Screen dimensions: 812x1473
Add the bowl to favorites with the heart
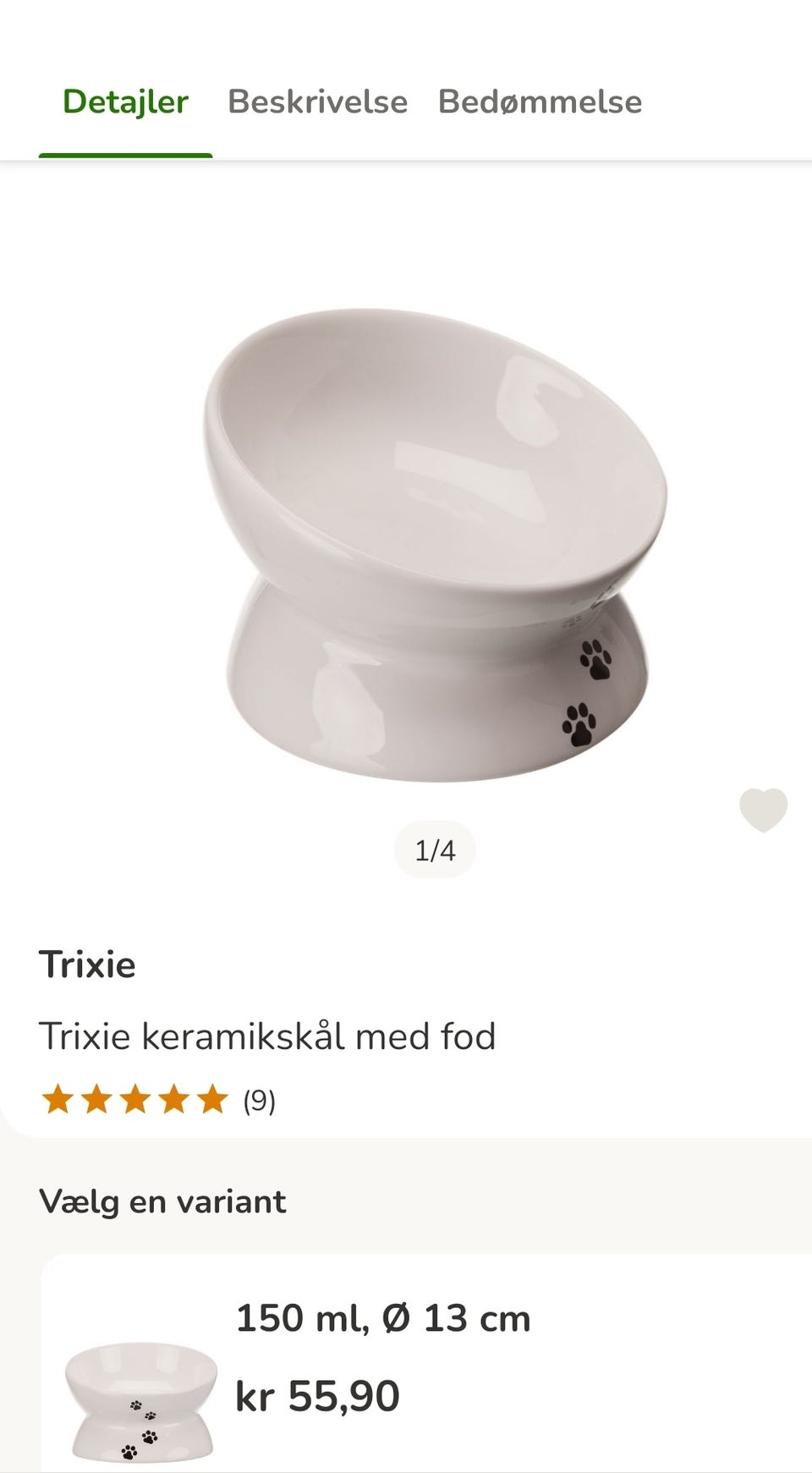(x=763, y=810)
